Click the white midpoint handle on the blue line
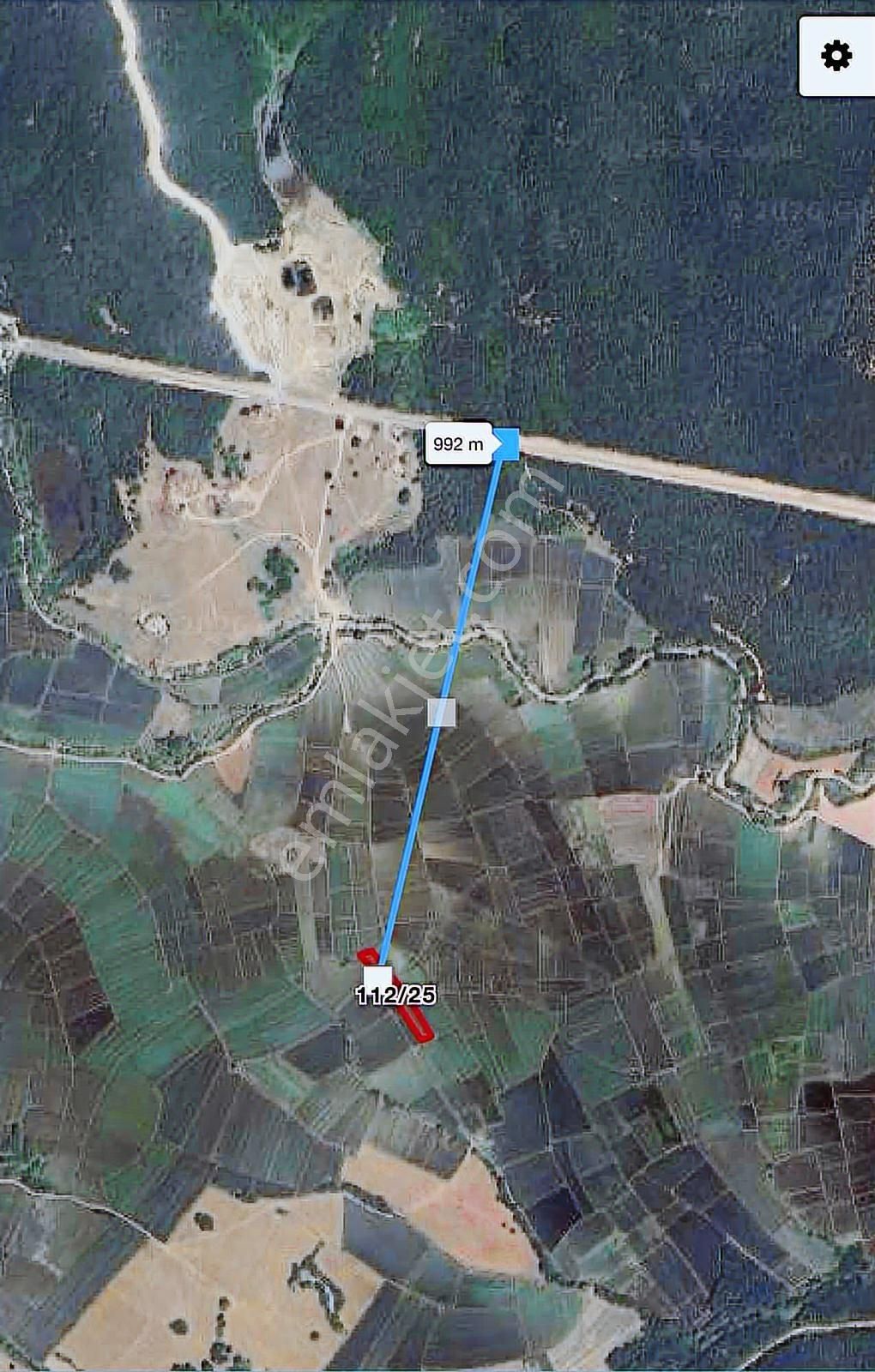 [x=440, y=713]
